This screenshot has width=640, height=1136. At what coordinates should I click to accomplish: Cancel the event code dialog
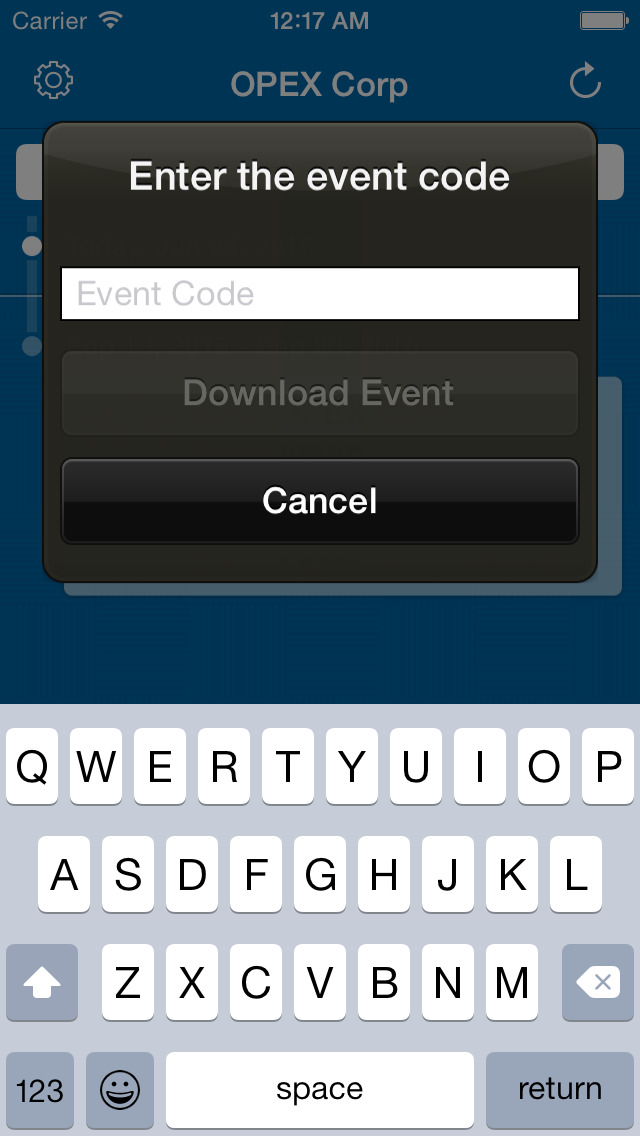pyautogui.click(x=320, y=500)
